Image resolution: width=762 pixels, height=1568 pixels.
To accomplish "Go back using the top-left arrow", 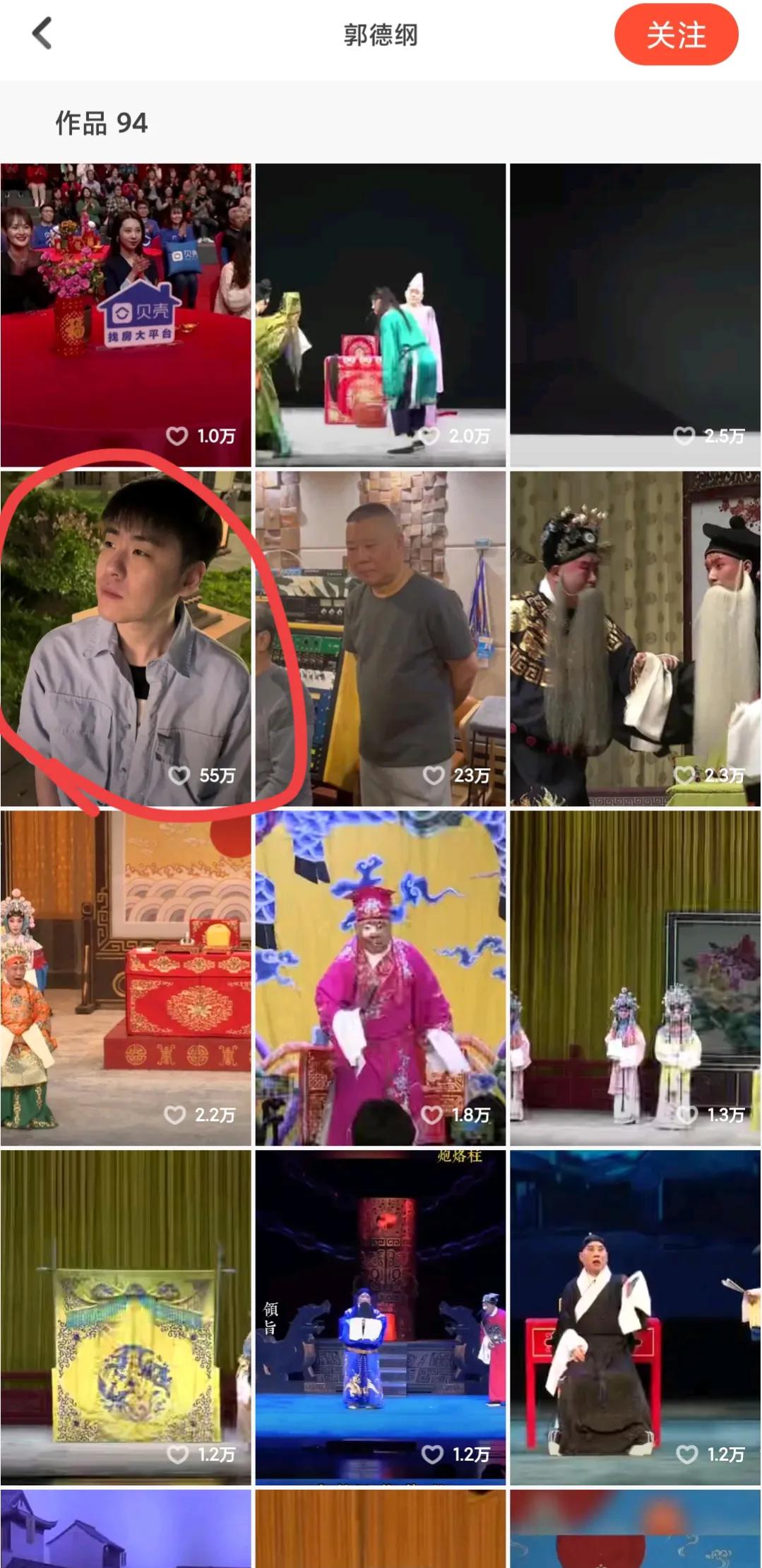I will pyautogui.click(x=42, y=34).
